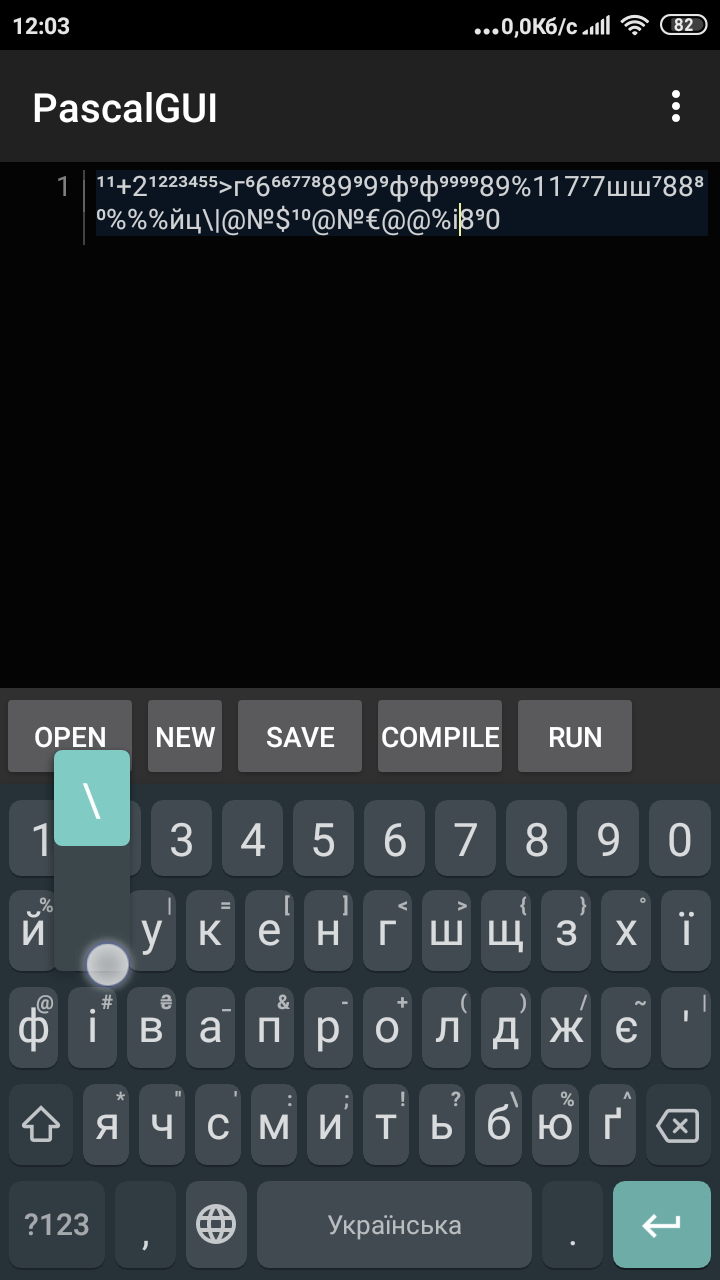Viewport: 720px width, 1280px height.
Task: Compile the program
Action: point(440,737)
